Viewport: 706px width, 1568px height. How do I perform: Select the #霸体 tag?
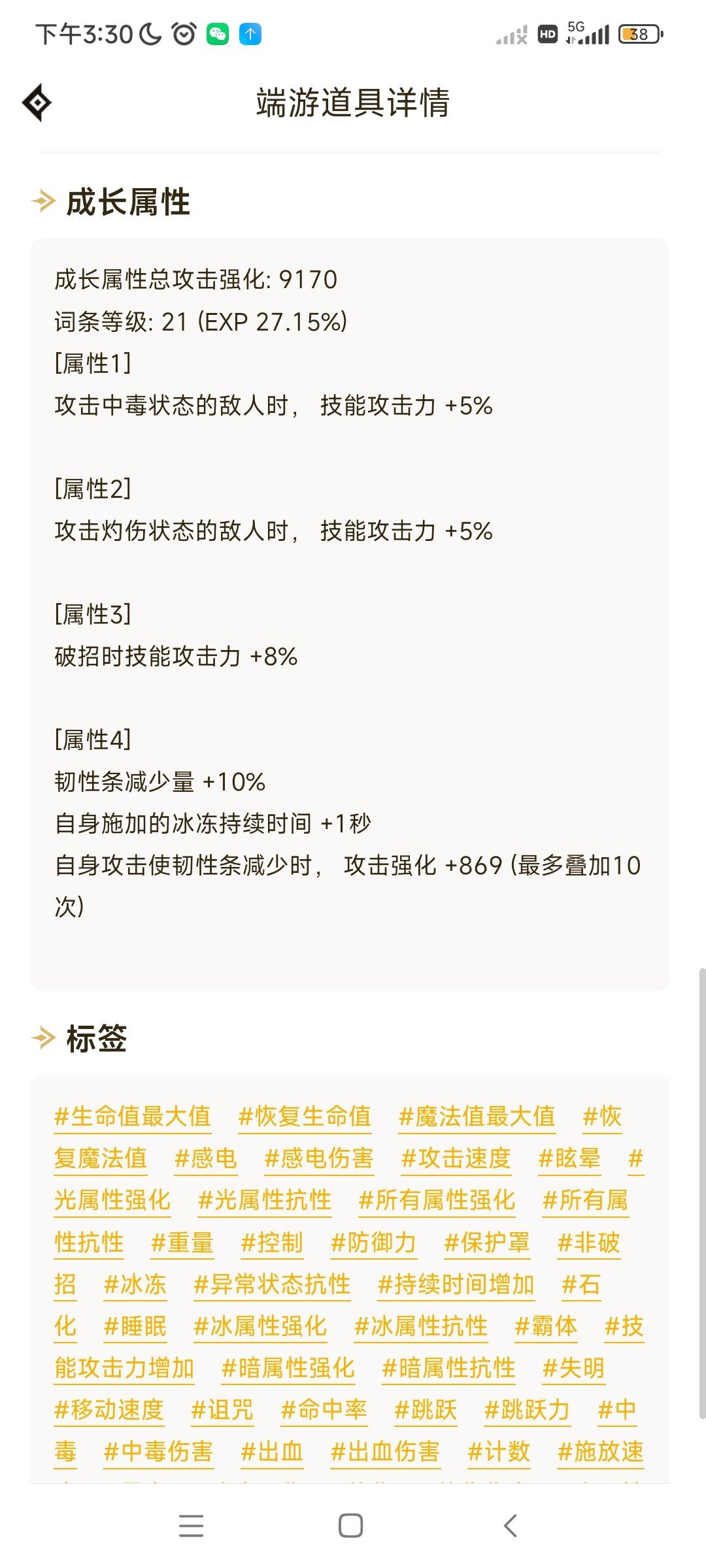tap(546, 1326)
